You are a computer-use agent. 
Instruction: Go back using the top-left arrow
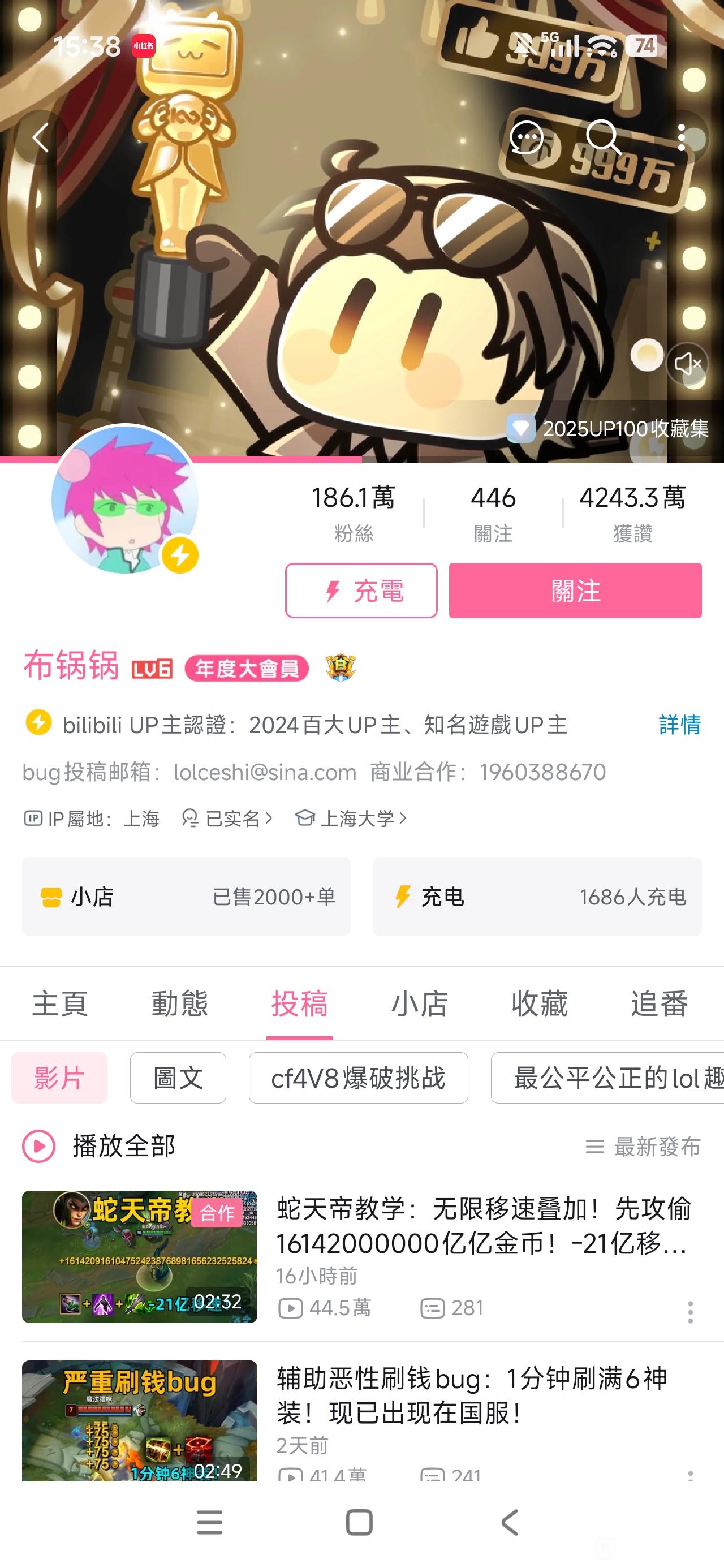41,137
